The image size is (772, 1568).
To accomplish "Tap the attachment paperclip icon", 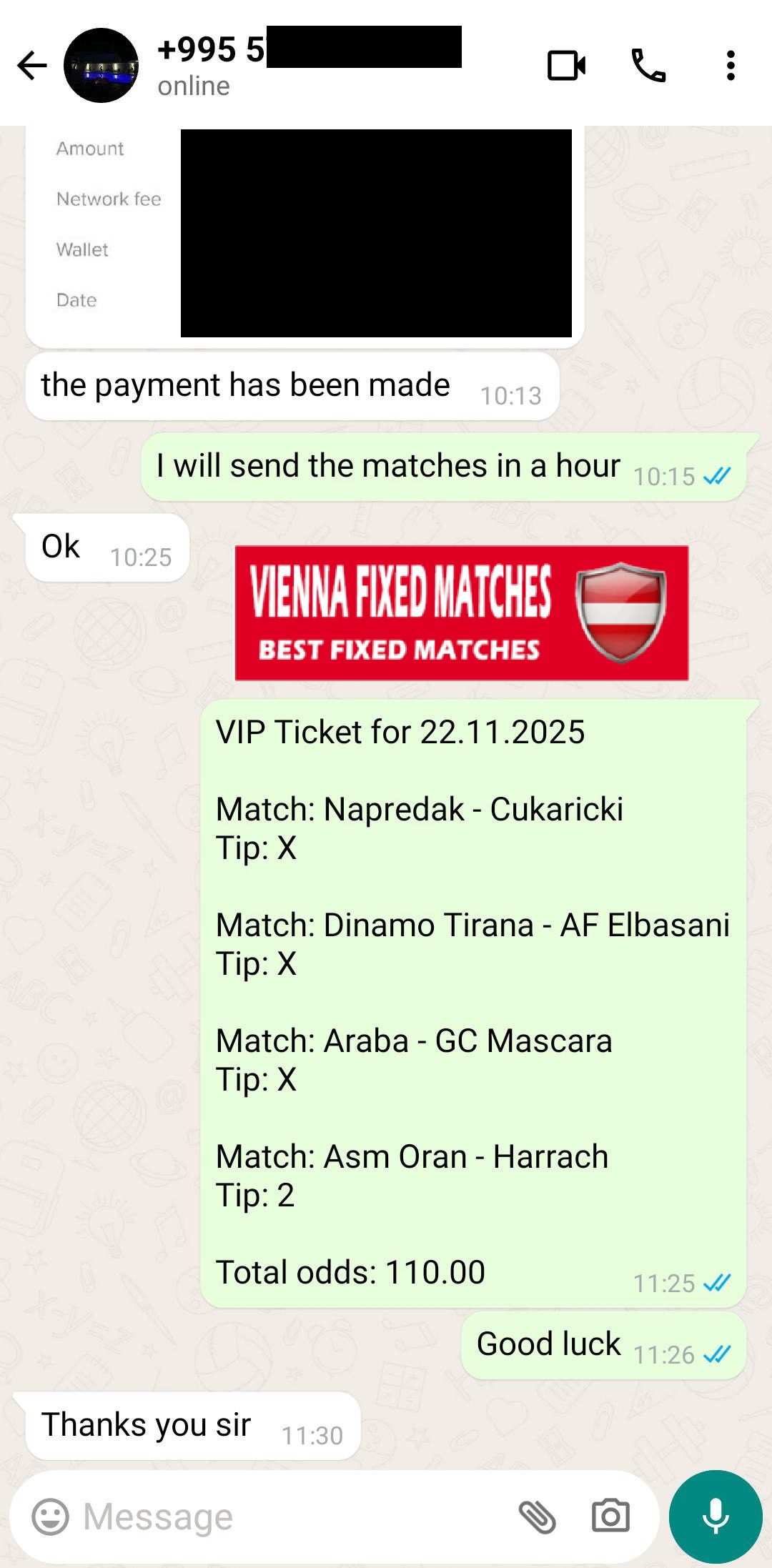I will (537, 1517).
